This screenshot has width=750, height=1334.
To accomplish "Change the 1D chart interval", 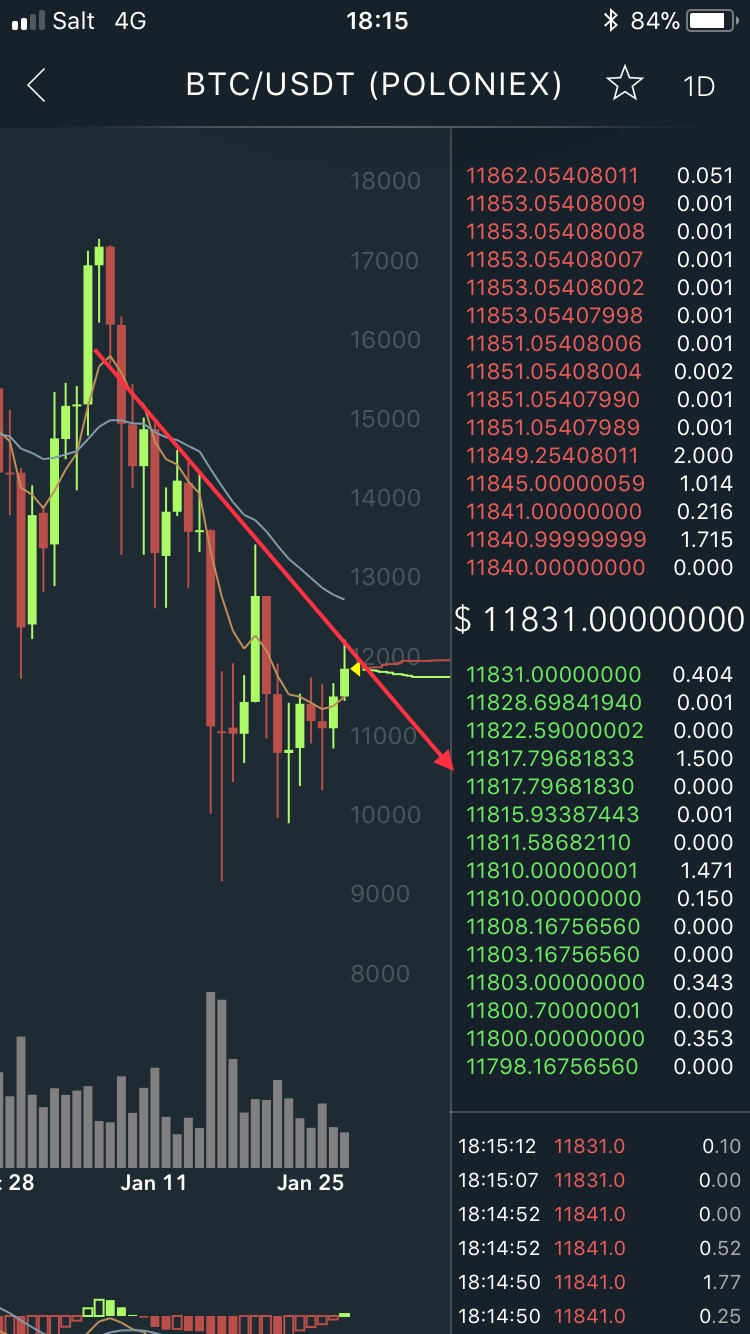I will tap(699, 86).
